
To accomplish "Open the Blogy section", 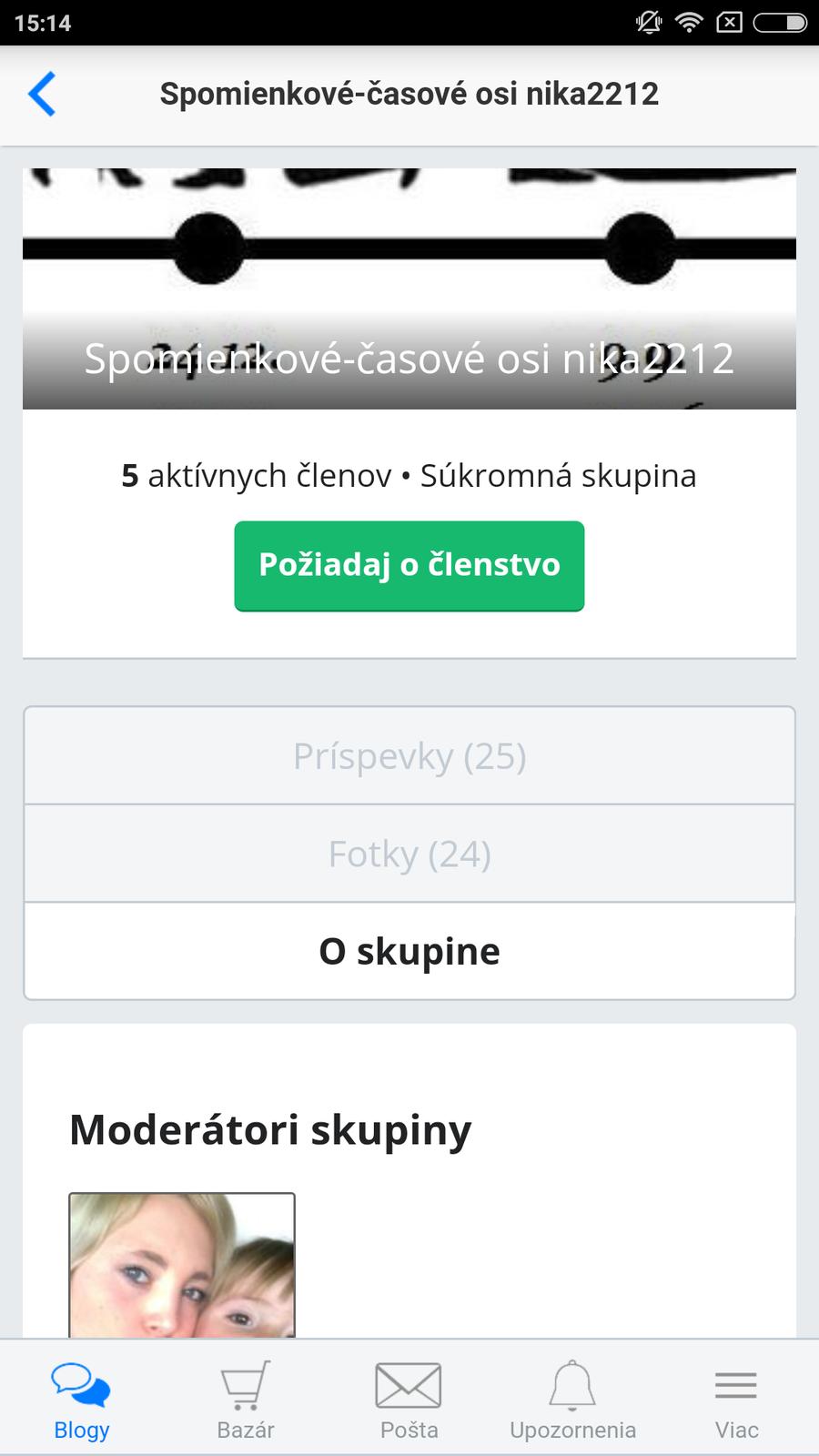I will click(x=82, y=1400).
